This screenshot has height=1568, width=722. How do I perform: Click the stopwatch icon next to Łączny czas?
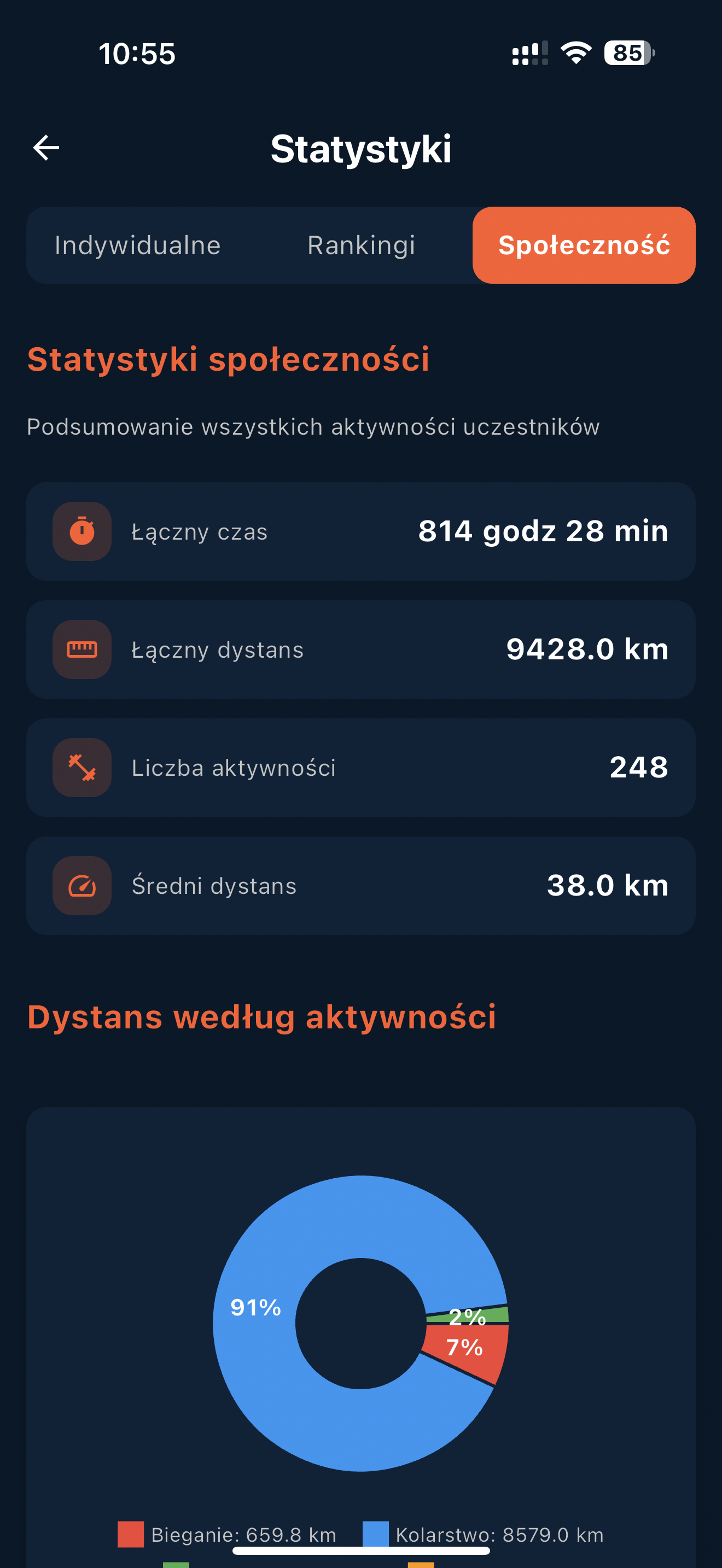click(82, 531)
